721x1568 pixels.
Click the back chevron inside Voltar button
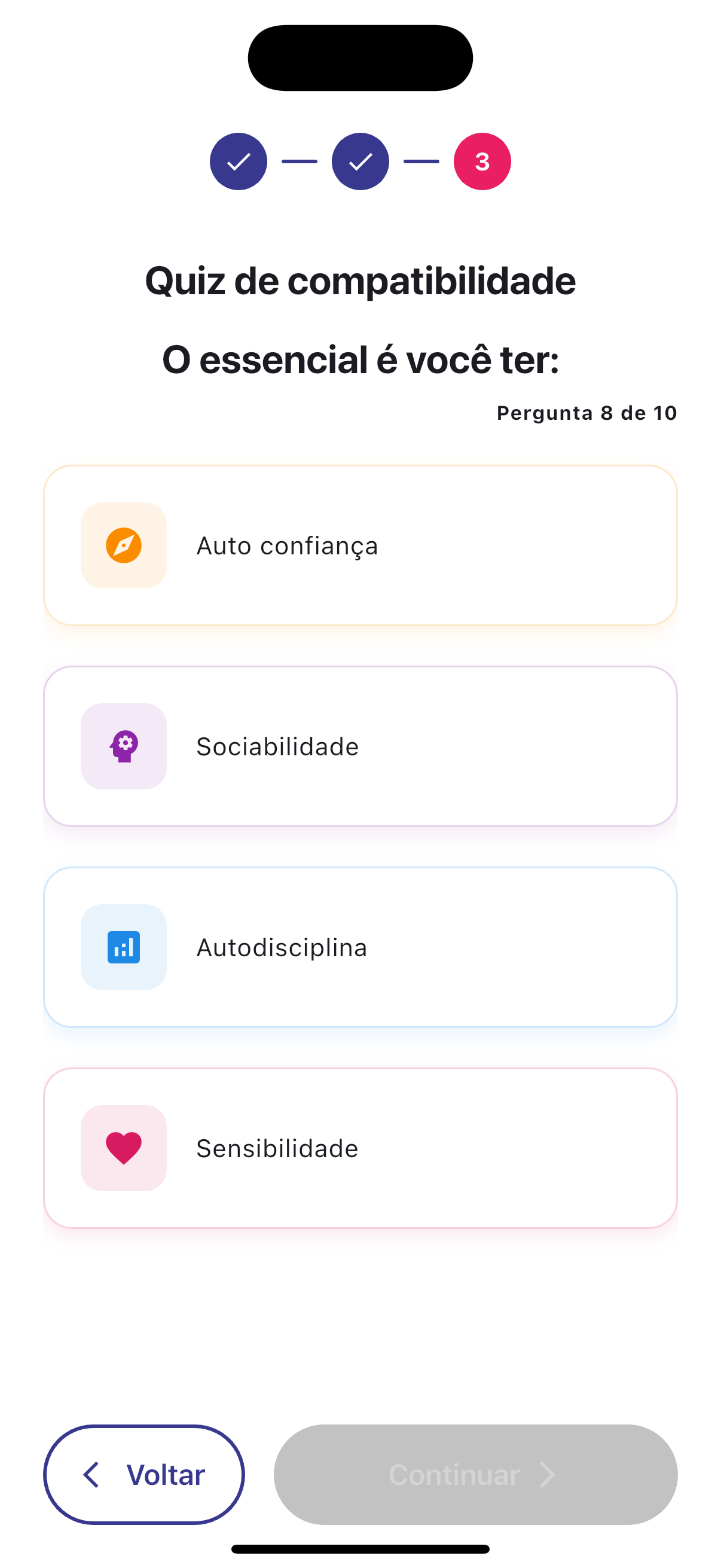91,1475
